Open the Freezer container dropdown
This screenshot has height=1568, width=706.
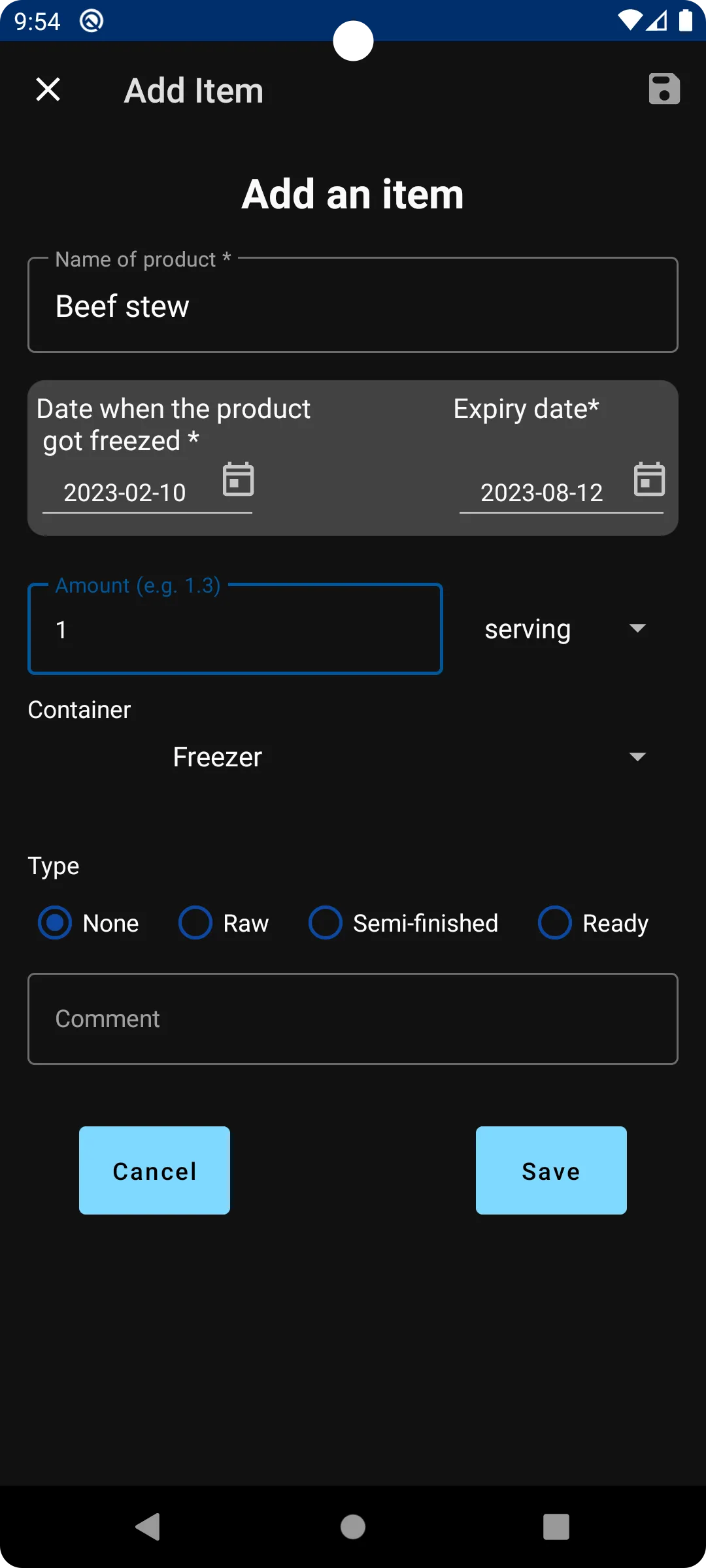[x=409, y=757]
